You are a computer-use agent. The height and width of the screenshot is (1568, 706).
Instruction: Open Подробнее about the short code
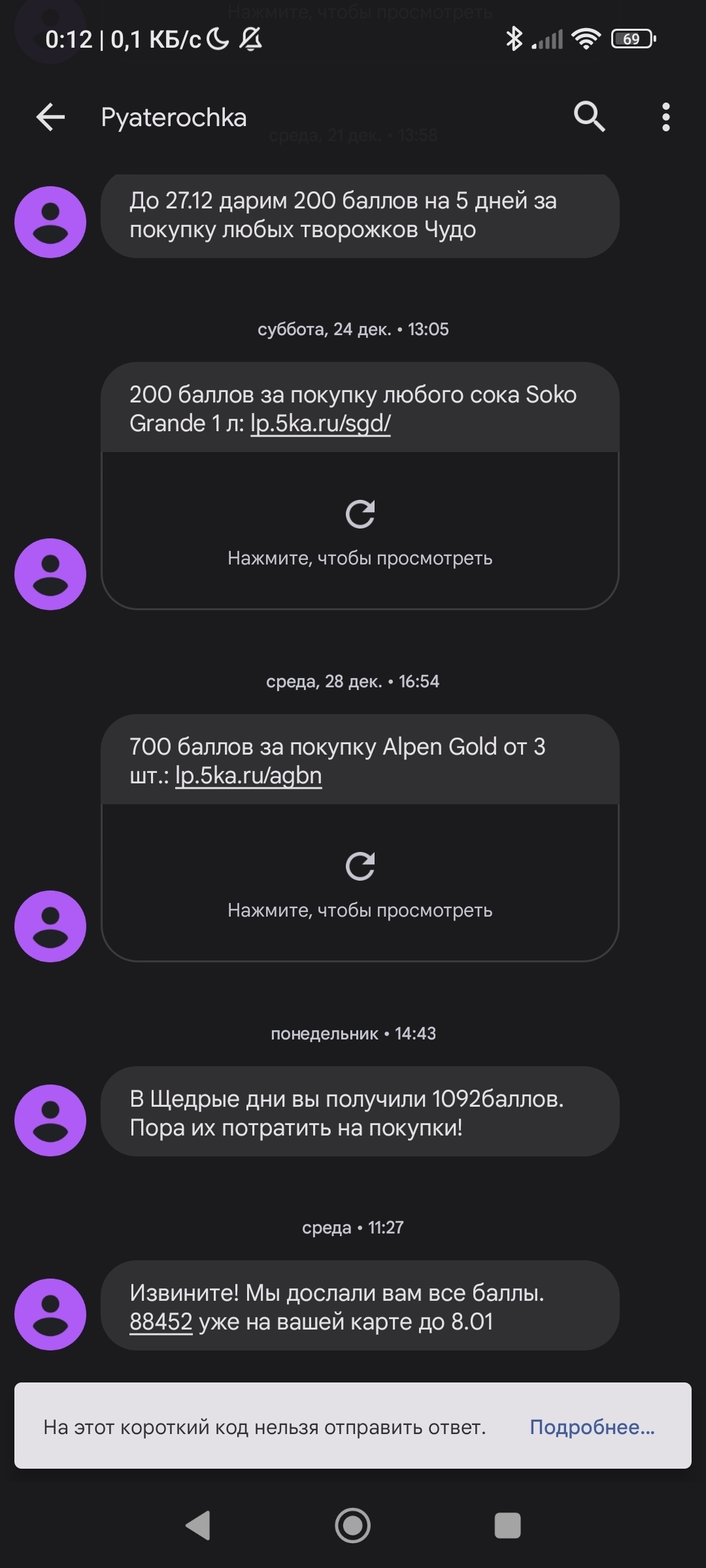(x=592, y=1428)
